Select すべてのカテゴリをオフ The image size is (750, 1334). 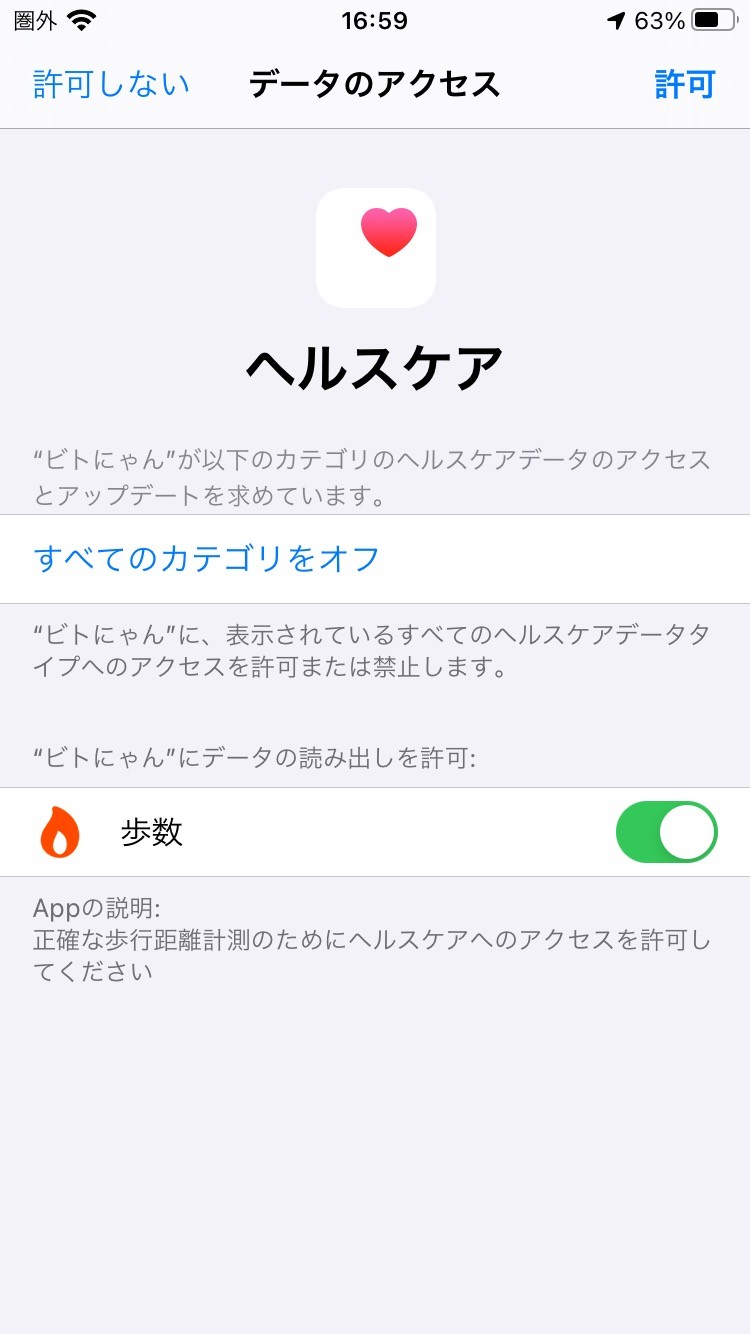pos(375,559)
